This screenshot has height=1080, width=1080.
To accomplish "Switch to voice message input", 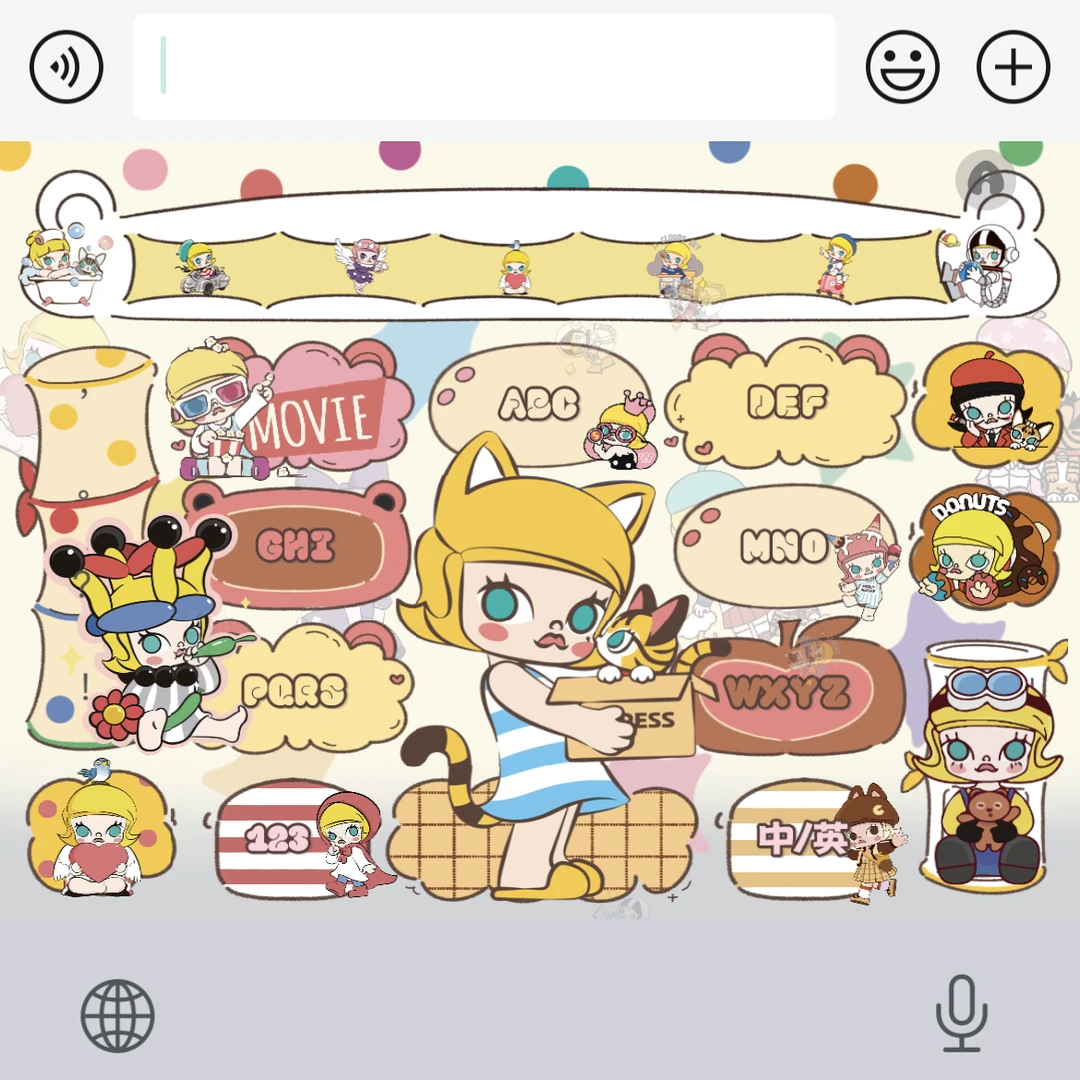I will (x=66, y=67).
